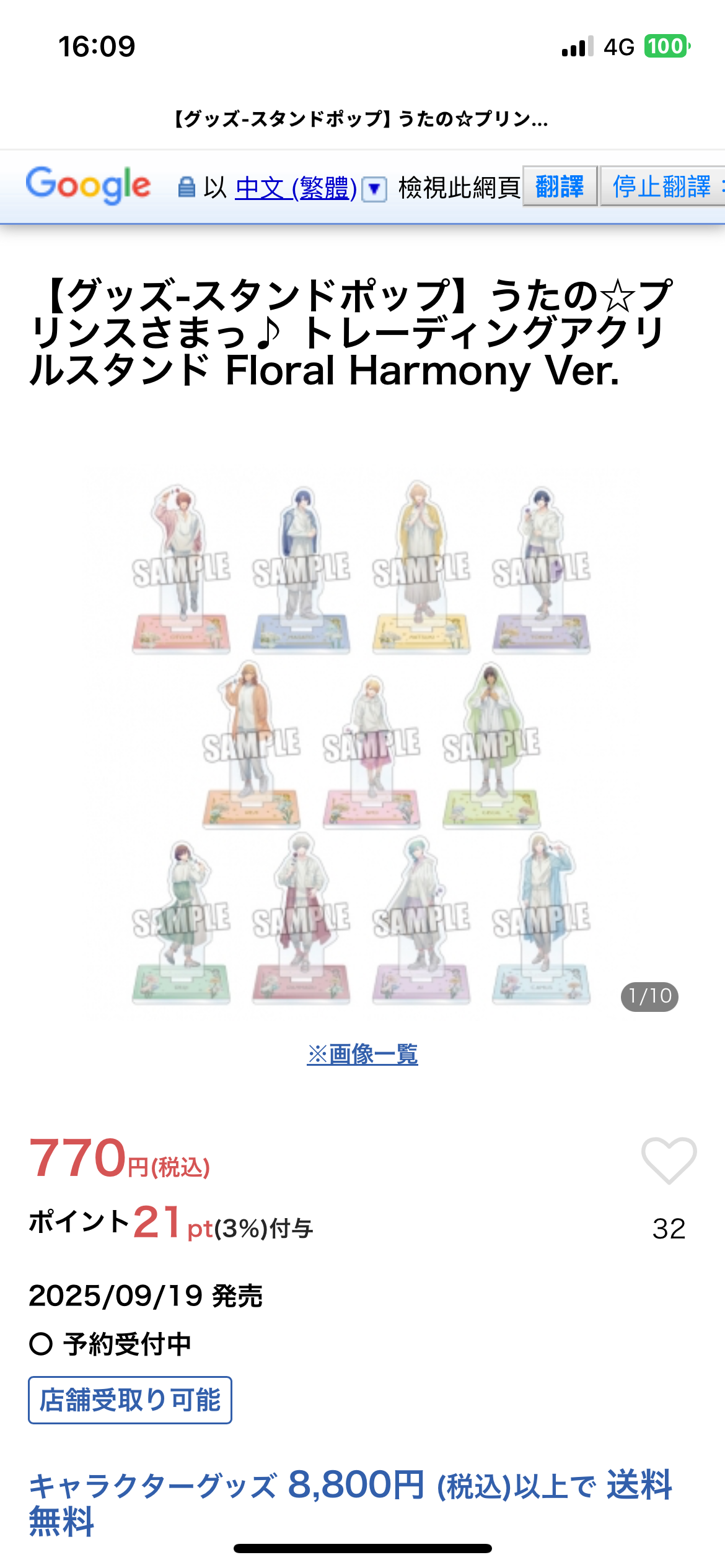Image resolution: width=725 pixels, height=1568 pixels.
Task: Tap the 停止翻譯 stop translation button
Action: point(662,186)
